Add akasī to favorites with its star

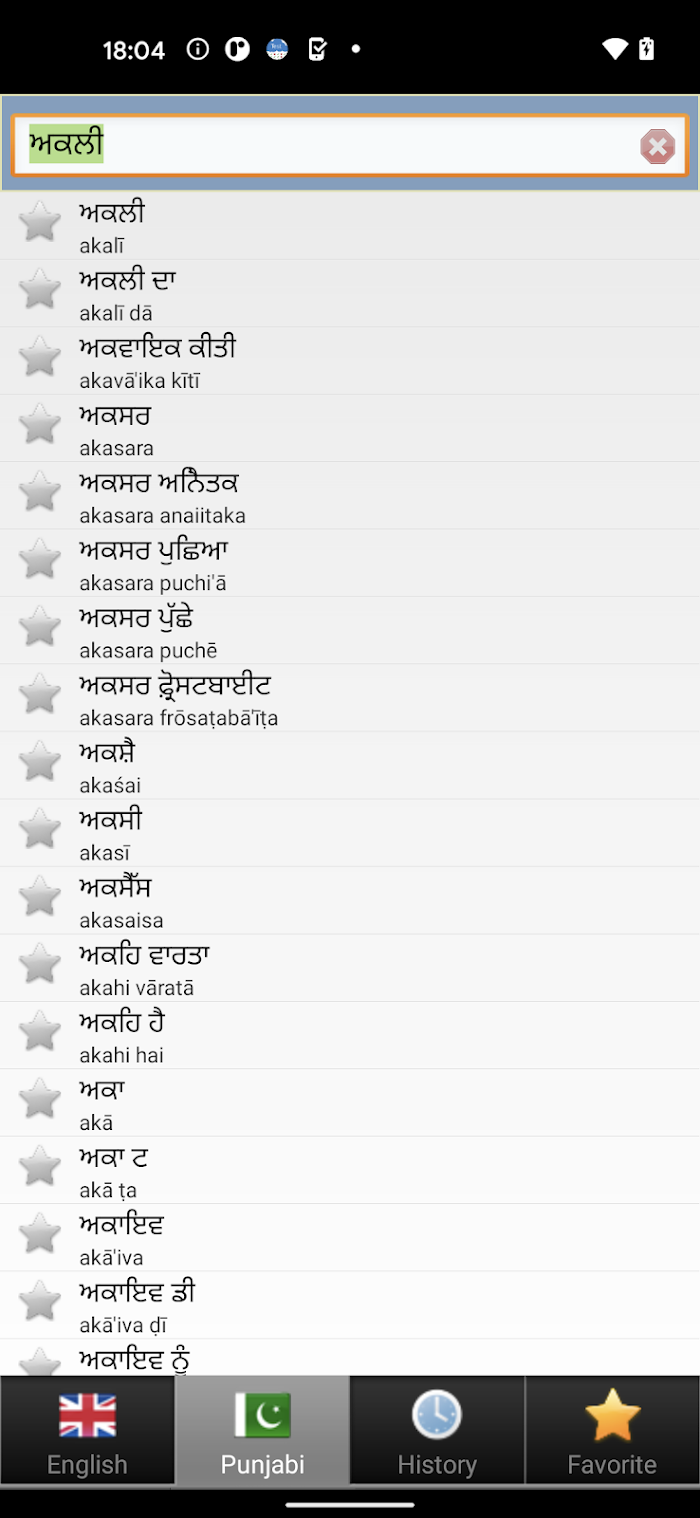40,829
